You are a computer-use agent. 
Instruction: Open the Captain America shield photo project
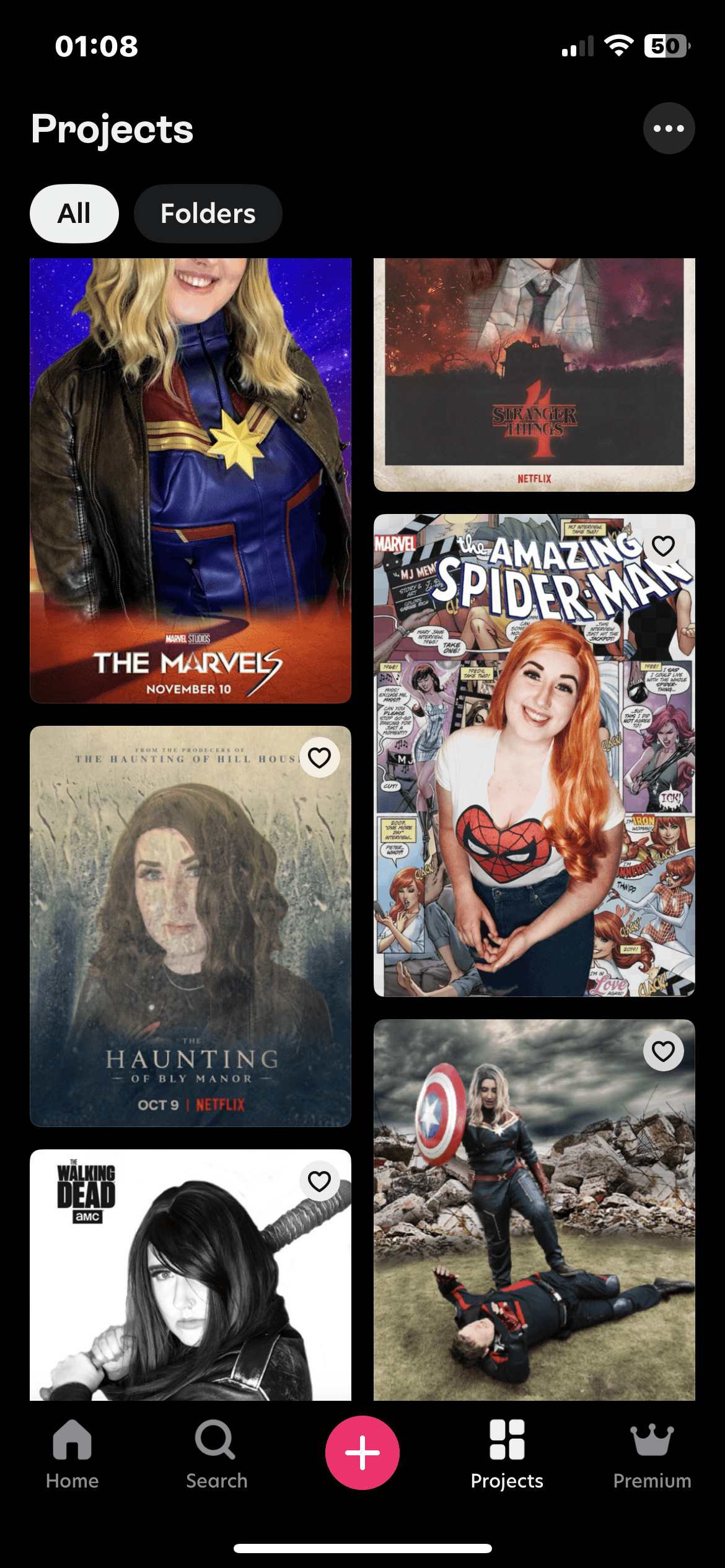pos(534,1226)
